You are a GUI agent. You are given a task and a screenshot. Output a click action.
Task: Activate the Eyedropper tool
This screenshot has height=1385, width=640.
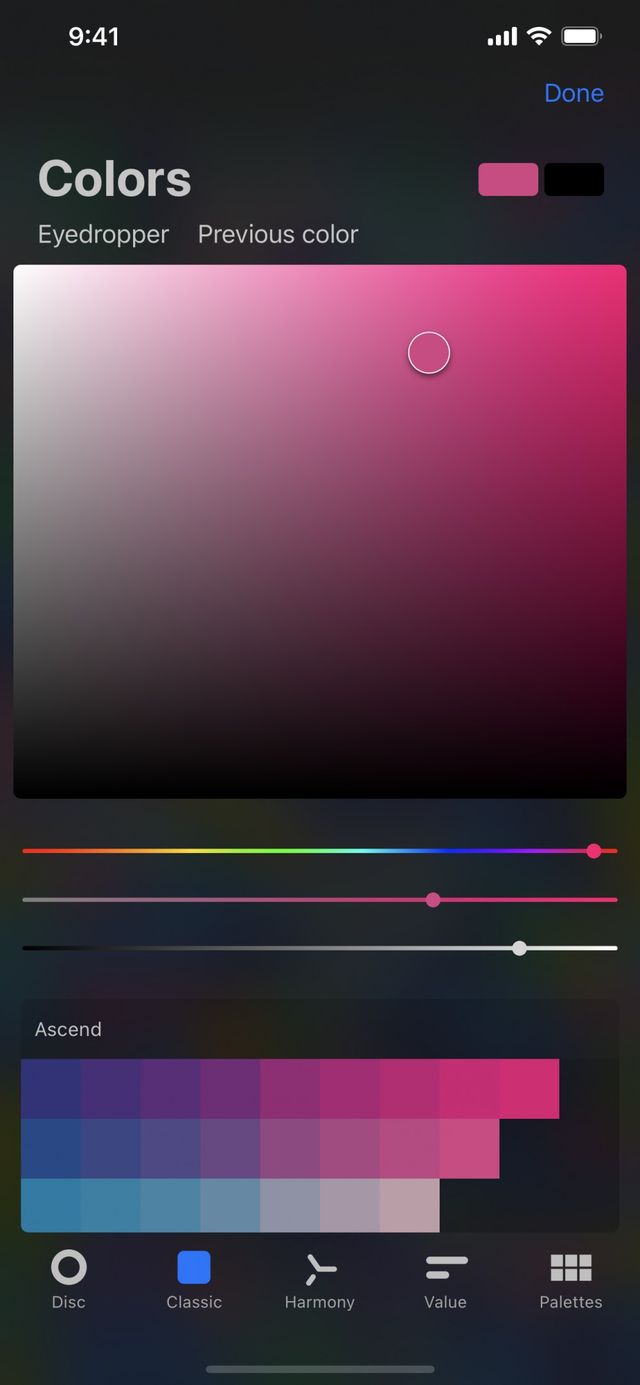pos(103,234)
